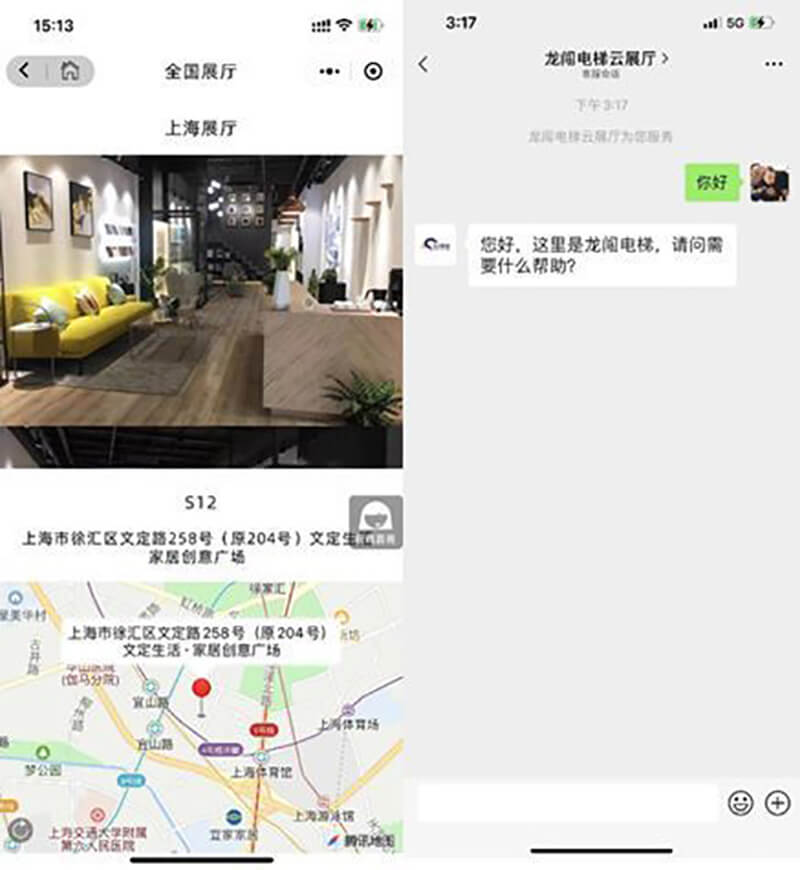Close the mini-program via the circle capsule button
The height and width of the screenshot is (870, 800).
[x=371, y=71]
